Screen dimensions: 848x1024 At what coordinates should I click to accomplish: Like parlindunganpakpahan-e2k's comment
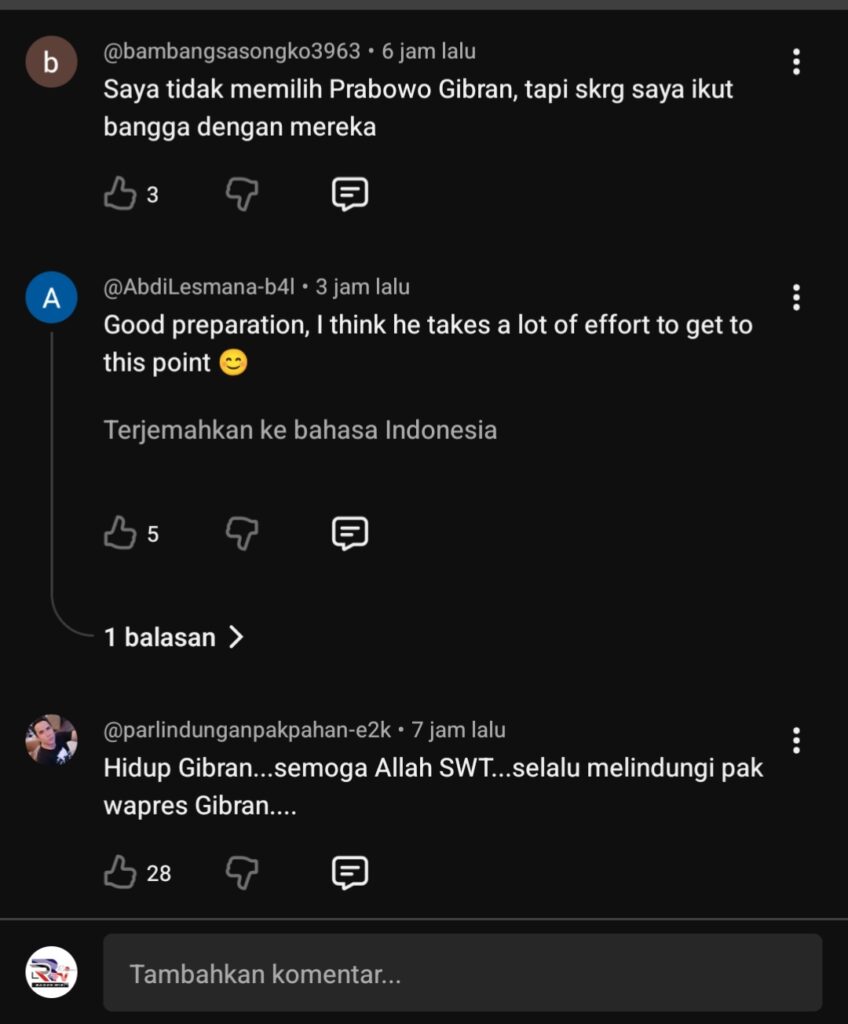[120, 873]
